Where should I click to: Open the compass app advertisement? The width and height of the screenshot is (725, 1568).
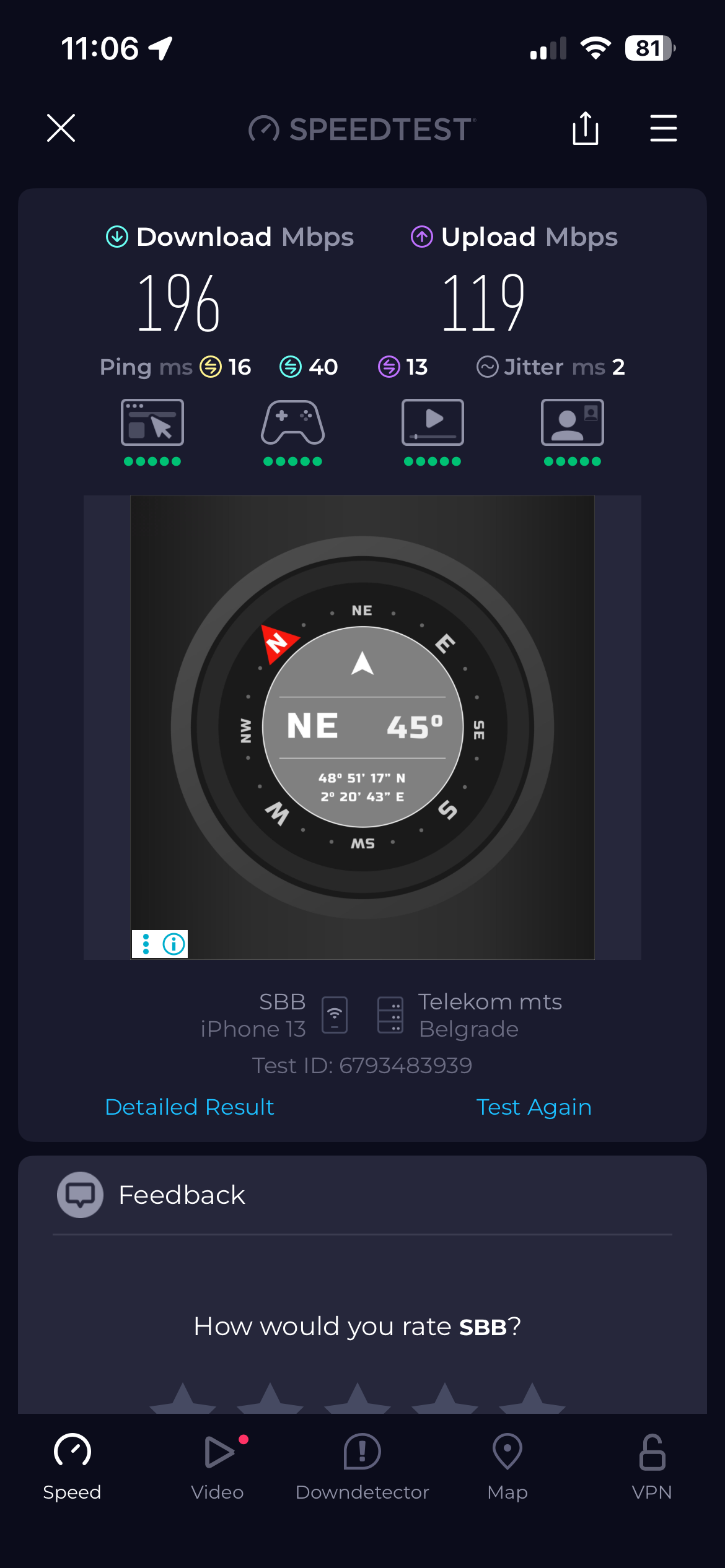[362, 726]
